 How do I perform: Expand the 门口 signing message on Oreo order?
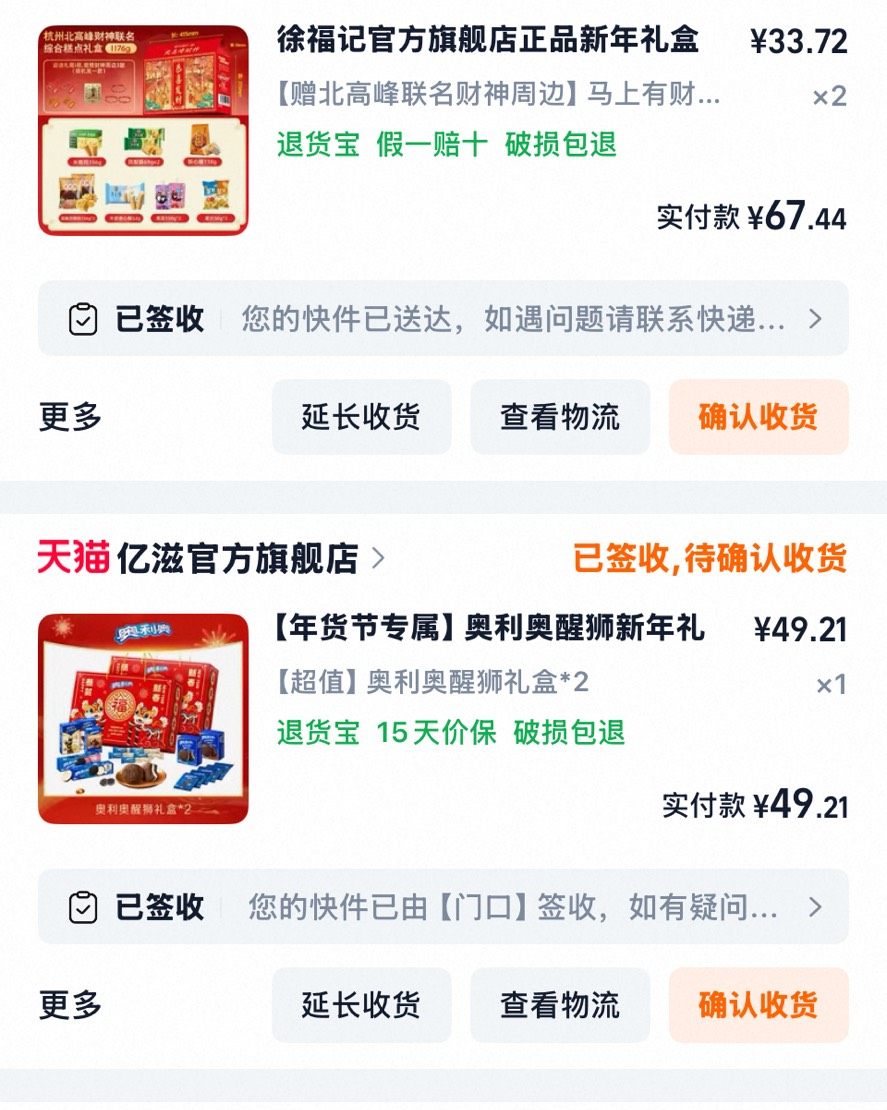click(814, 907)
